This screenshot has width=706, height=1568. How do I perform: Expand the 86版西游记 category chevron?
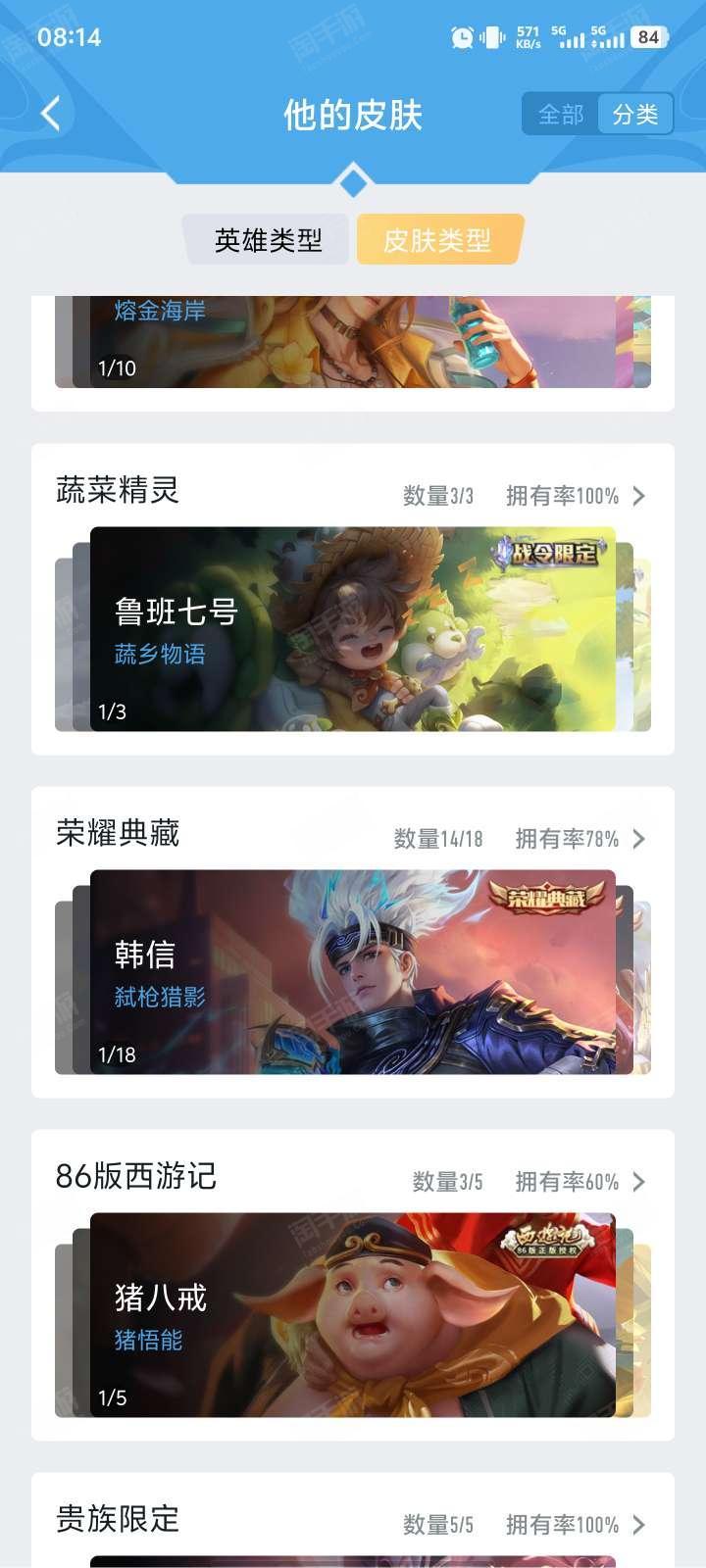click(x=639, y=1182)
